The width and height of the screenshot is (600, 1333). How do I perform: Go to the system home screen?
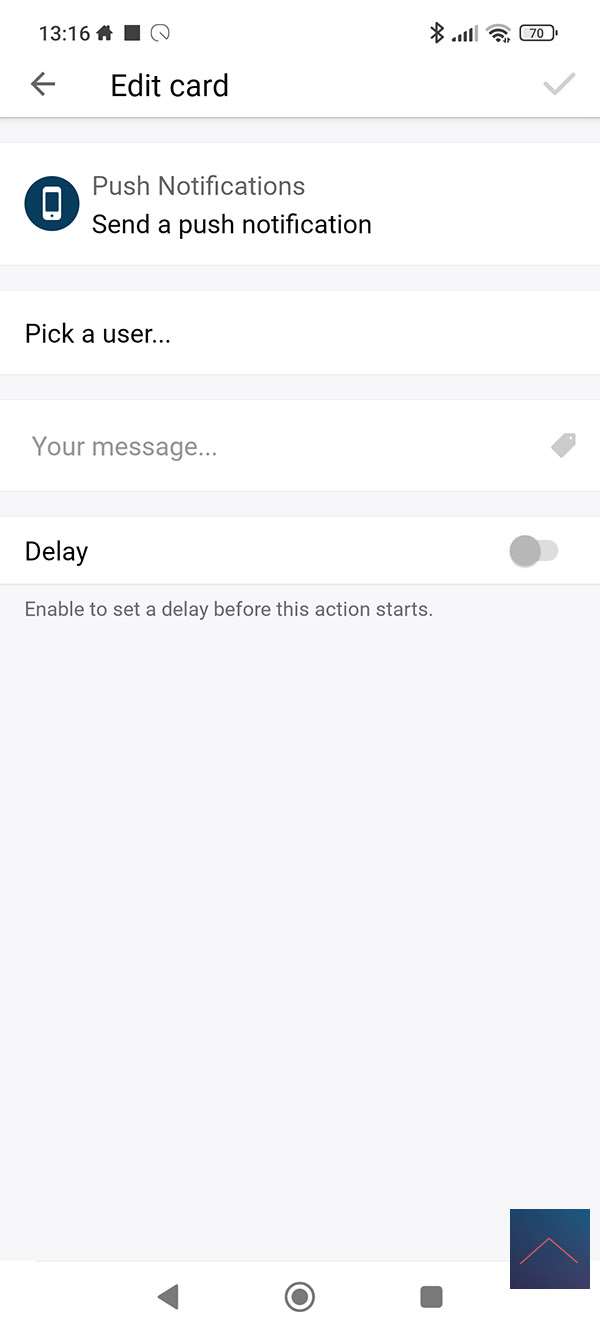click(x=299, y=1297)
